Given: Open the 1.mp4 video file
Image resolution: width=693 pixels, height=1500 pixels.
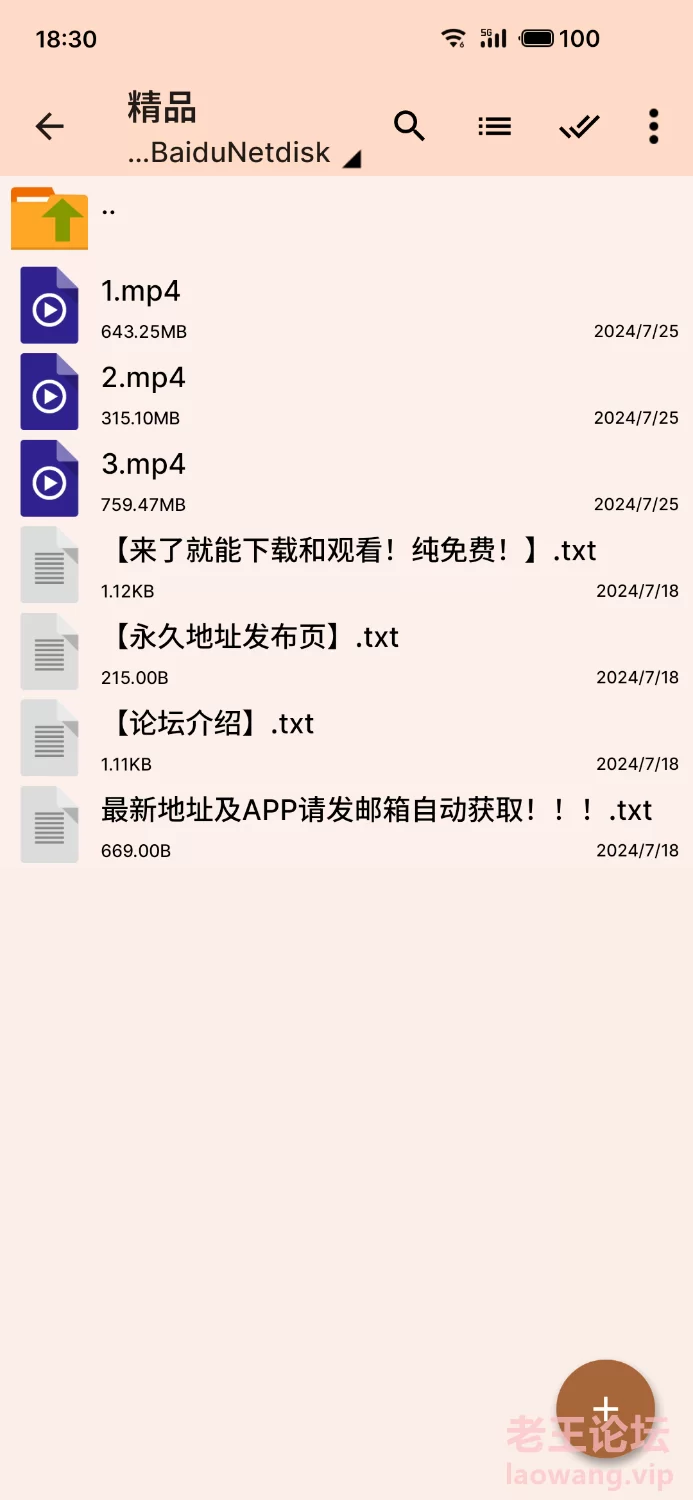Looking at the screenshot, I should [x=346, y=305].
